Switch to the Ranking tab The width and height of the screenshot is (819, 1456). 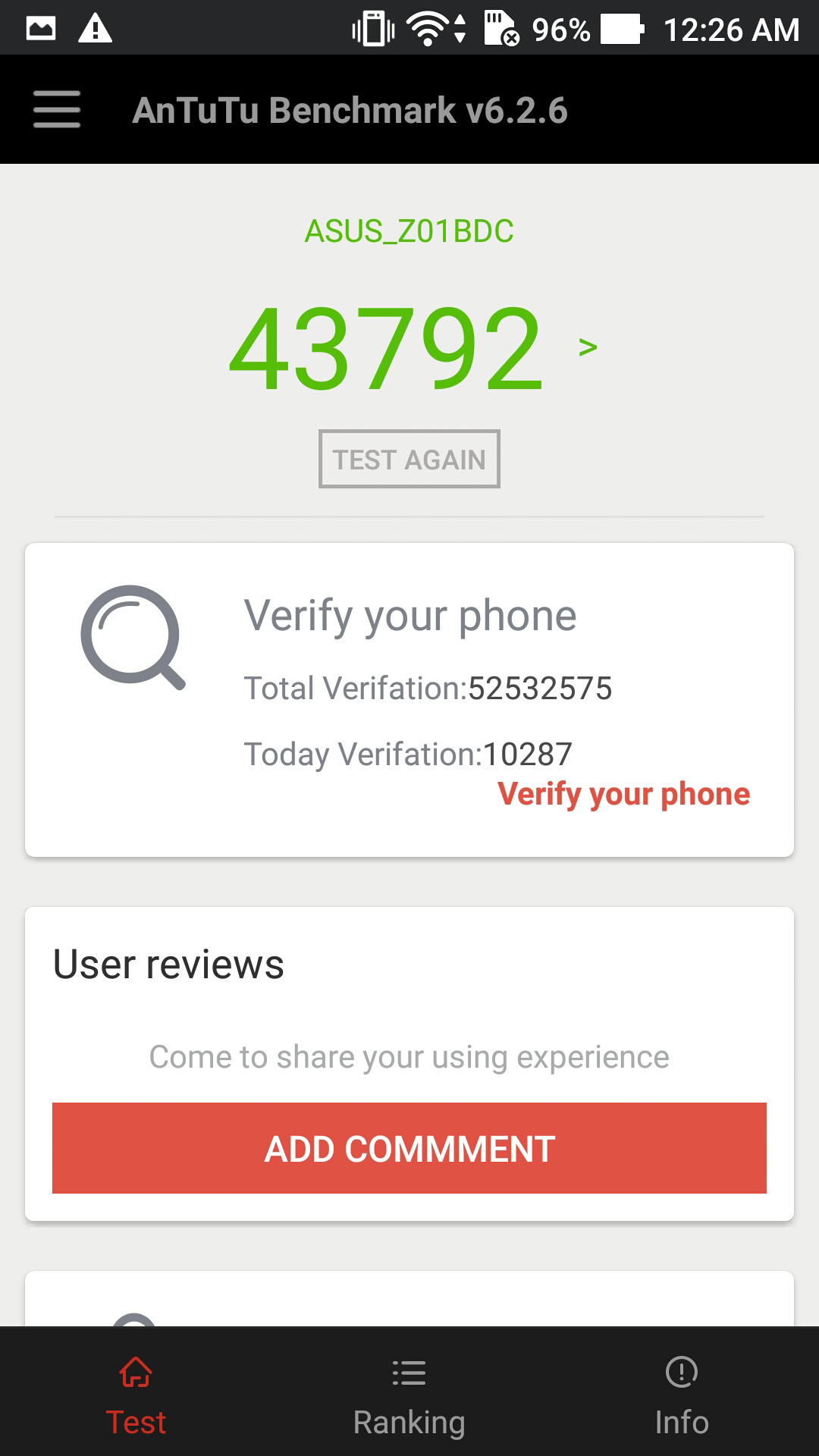coord(409,1395)
